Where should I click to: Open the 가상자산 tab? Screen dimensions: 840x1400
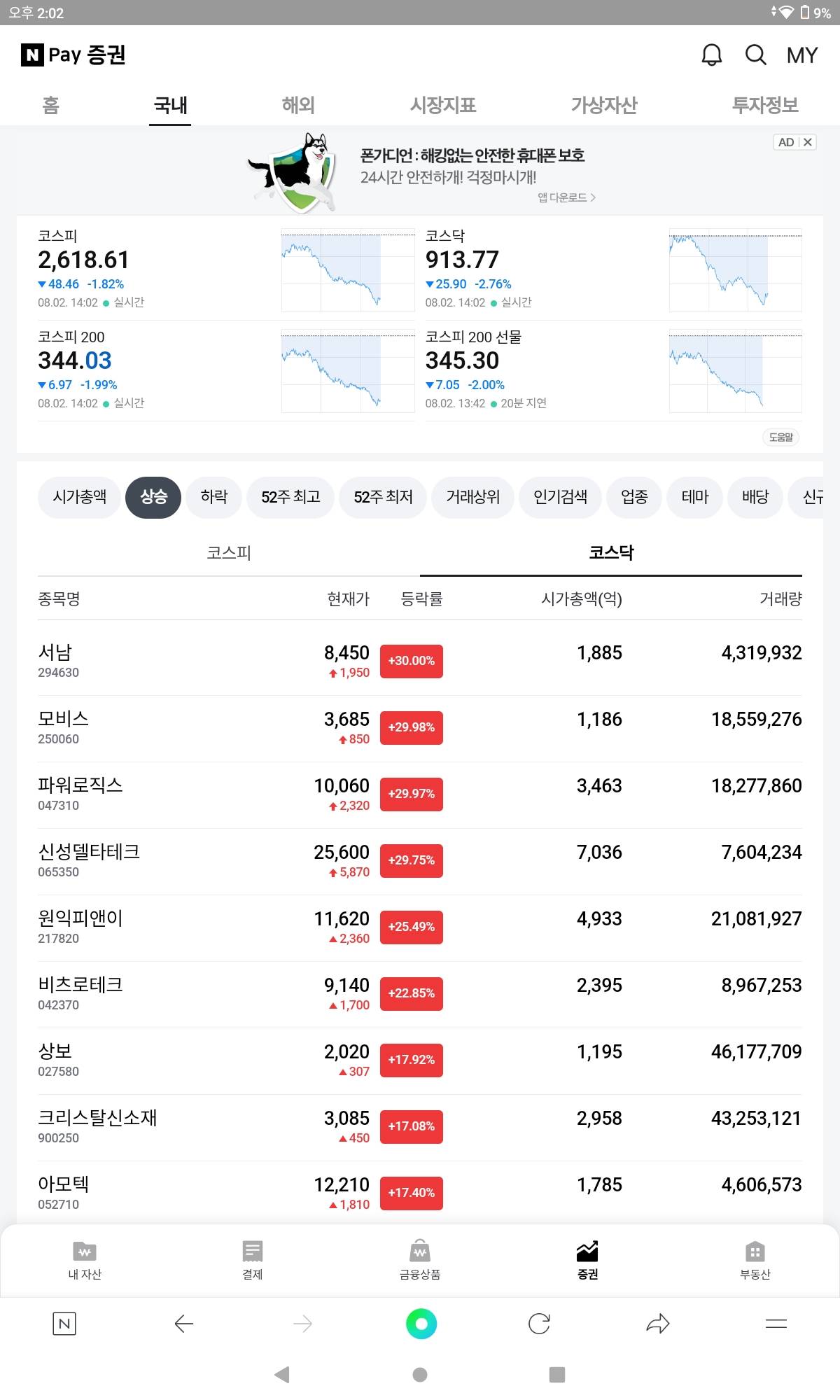pos(603,105)
